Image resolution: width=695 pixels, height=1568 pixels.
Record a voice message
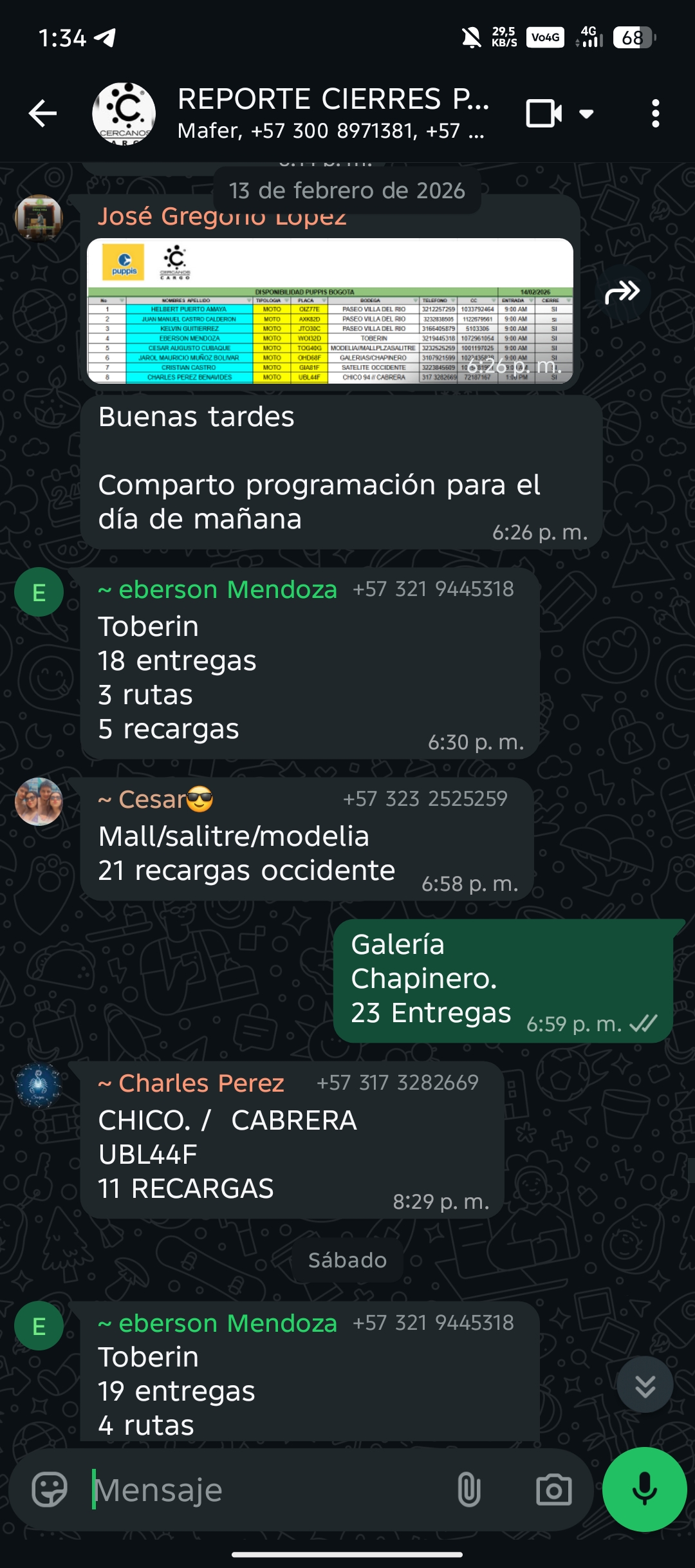point(644,1489)
